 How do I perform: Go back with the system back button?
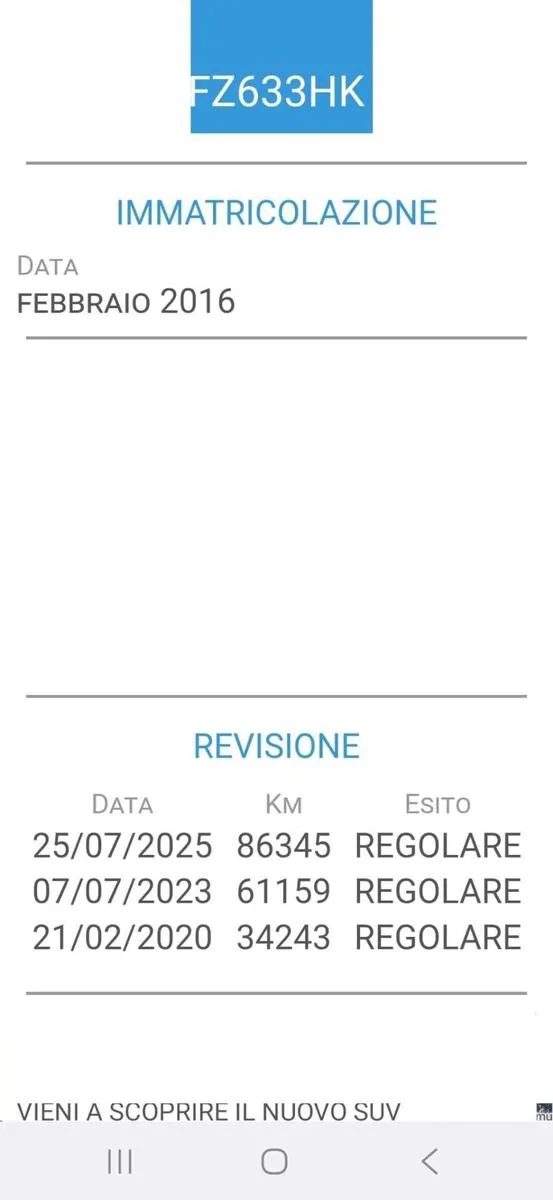[430, 1161]
